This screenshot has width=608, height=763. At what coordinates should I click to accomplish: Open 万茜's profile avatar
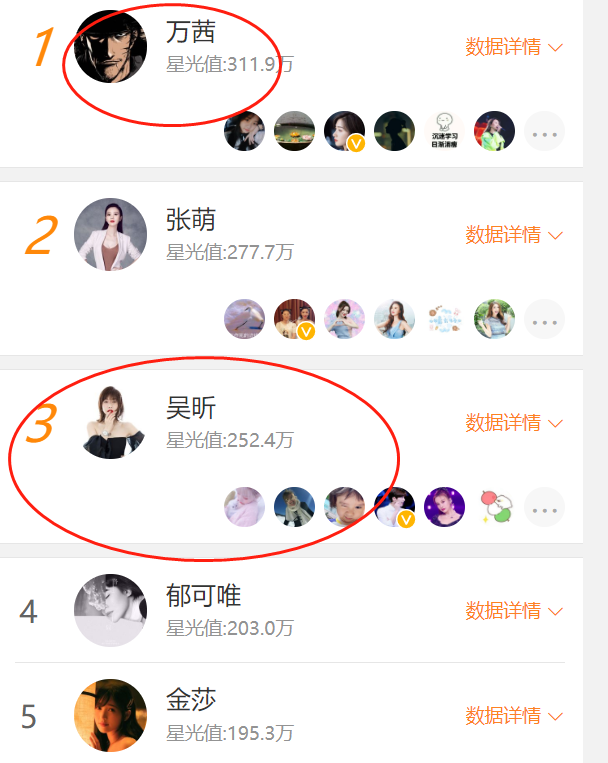tap(110, 47)
